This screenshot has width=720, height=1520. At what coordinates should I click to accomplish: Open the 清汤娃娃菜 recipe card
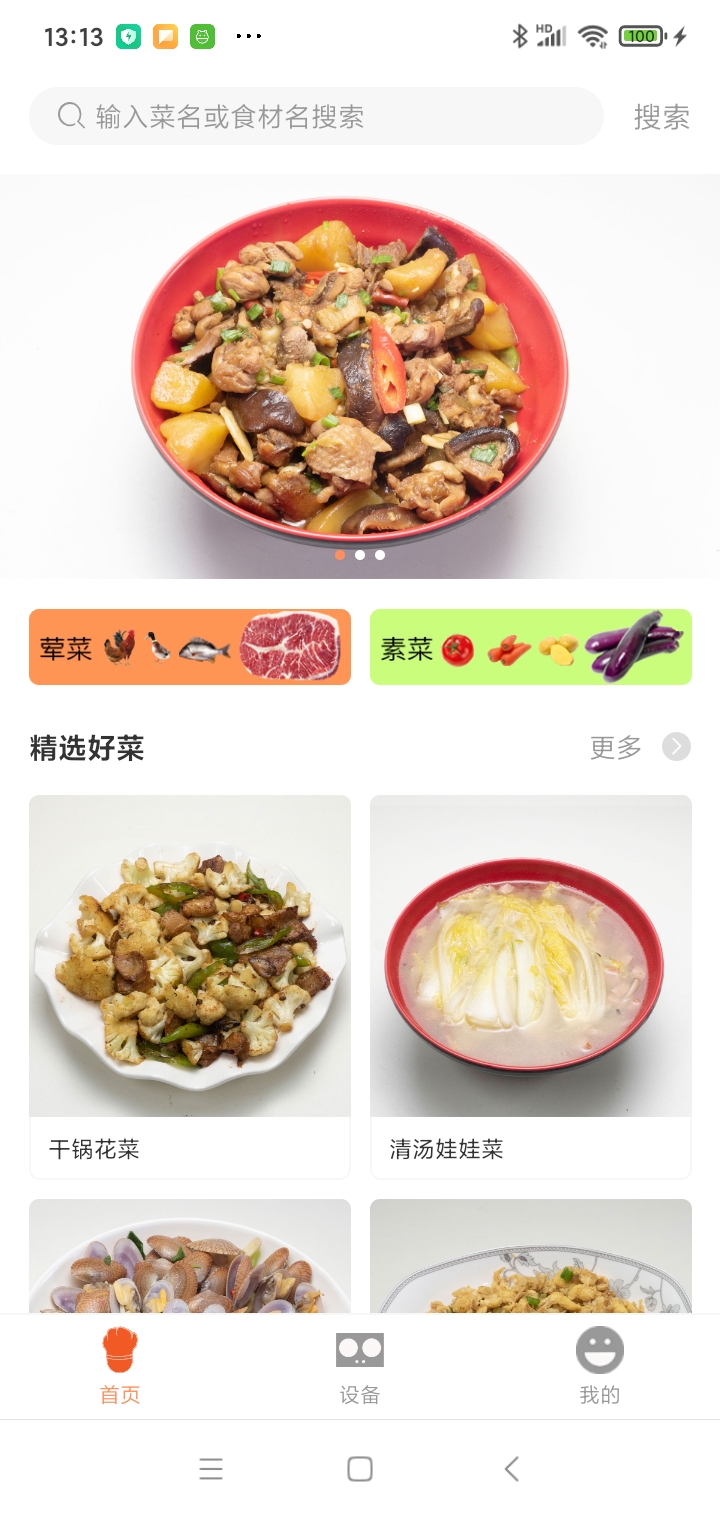(x=530, y=985)
